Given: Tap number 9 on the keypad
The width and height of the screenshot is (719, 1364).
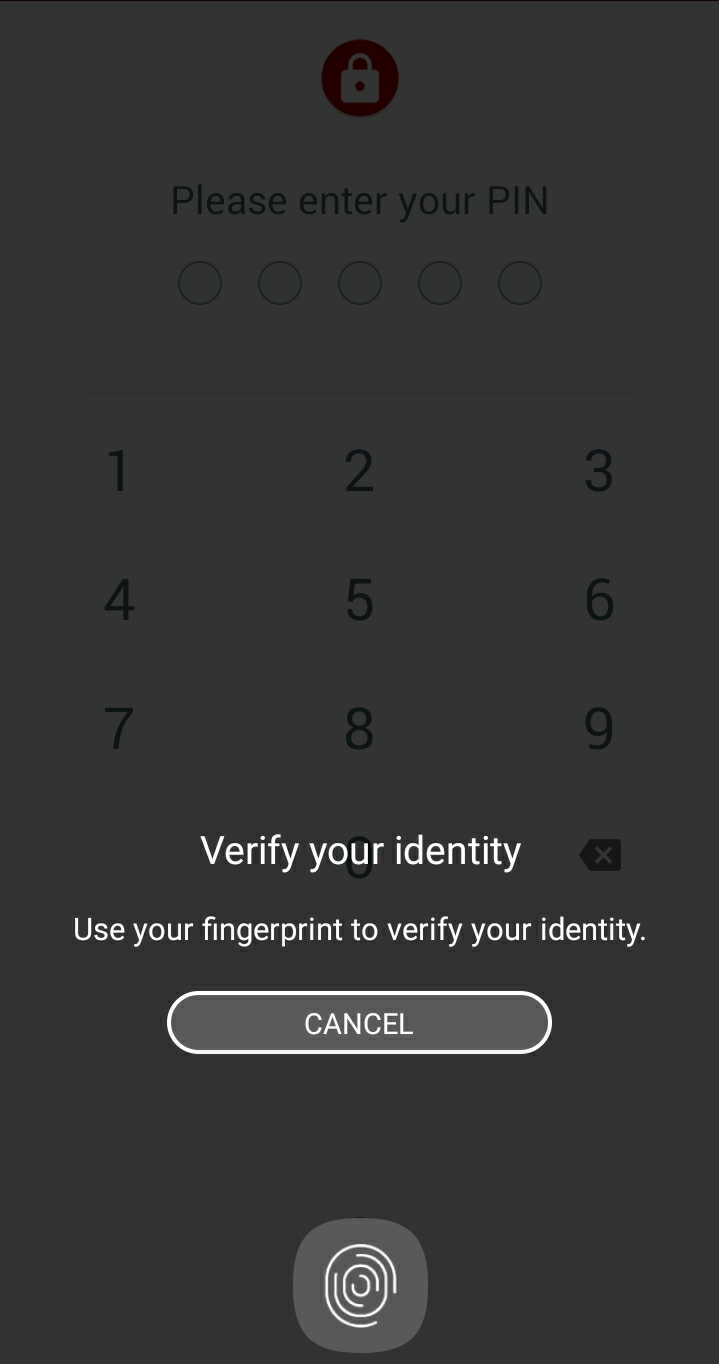Looking at the screenshot, I should point(599,729).
